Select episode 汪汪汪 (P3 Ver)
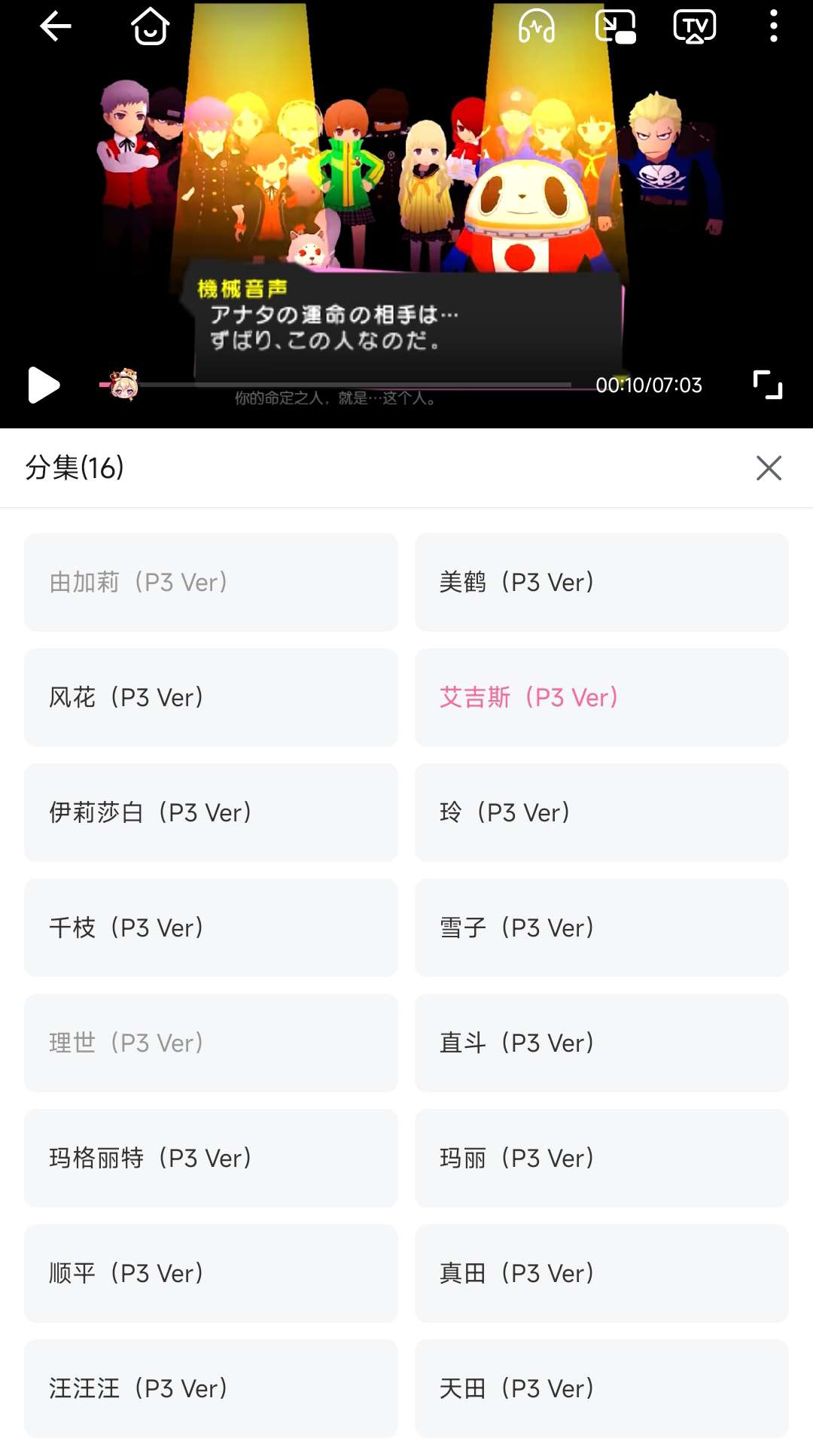Screen dimensions: 813x1456 [x=211, y=1388]
